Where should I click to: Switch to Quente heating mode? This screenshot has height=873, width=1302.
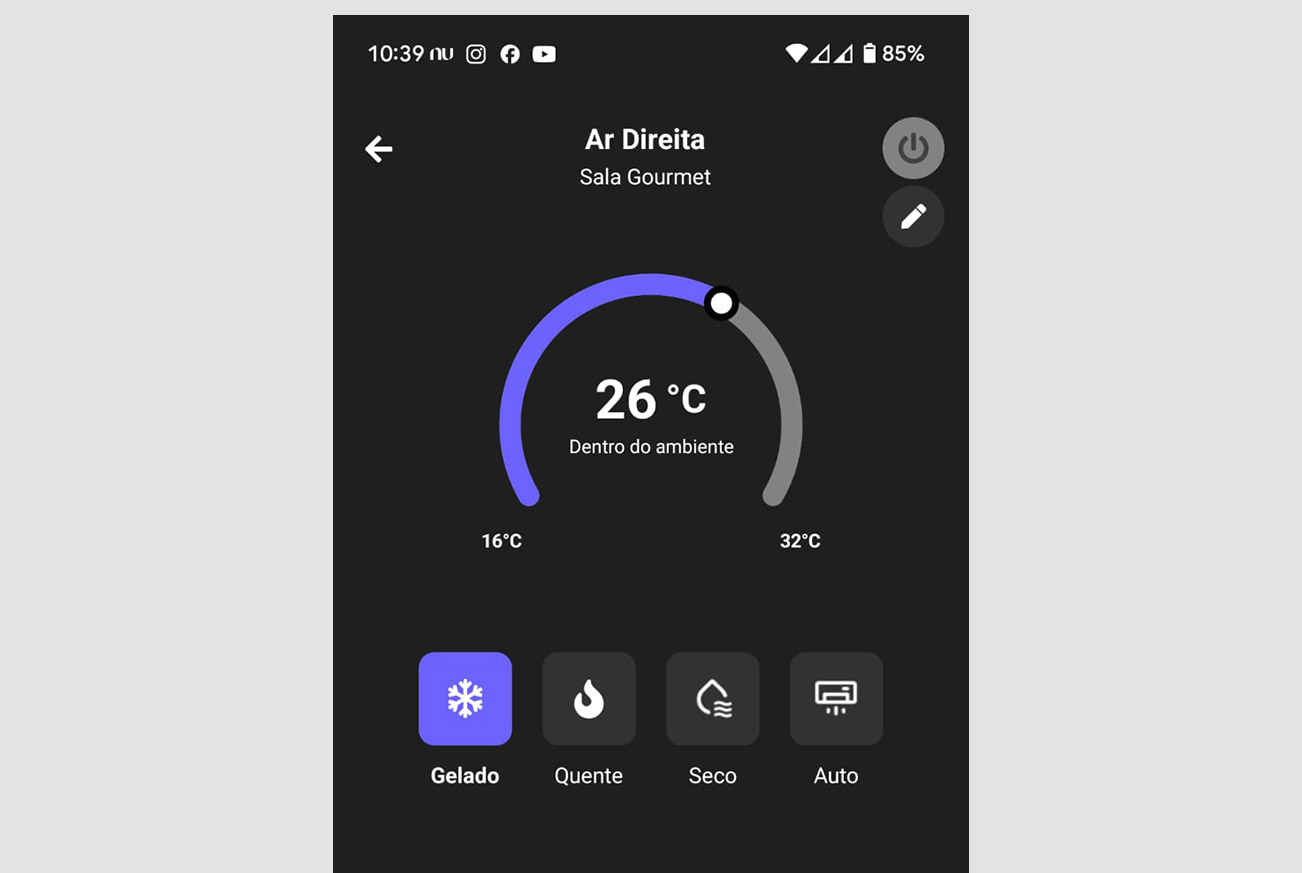(x=588, y=698)
